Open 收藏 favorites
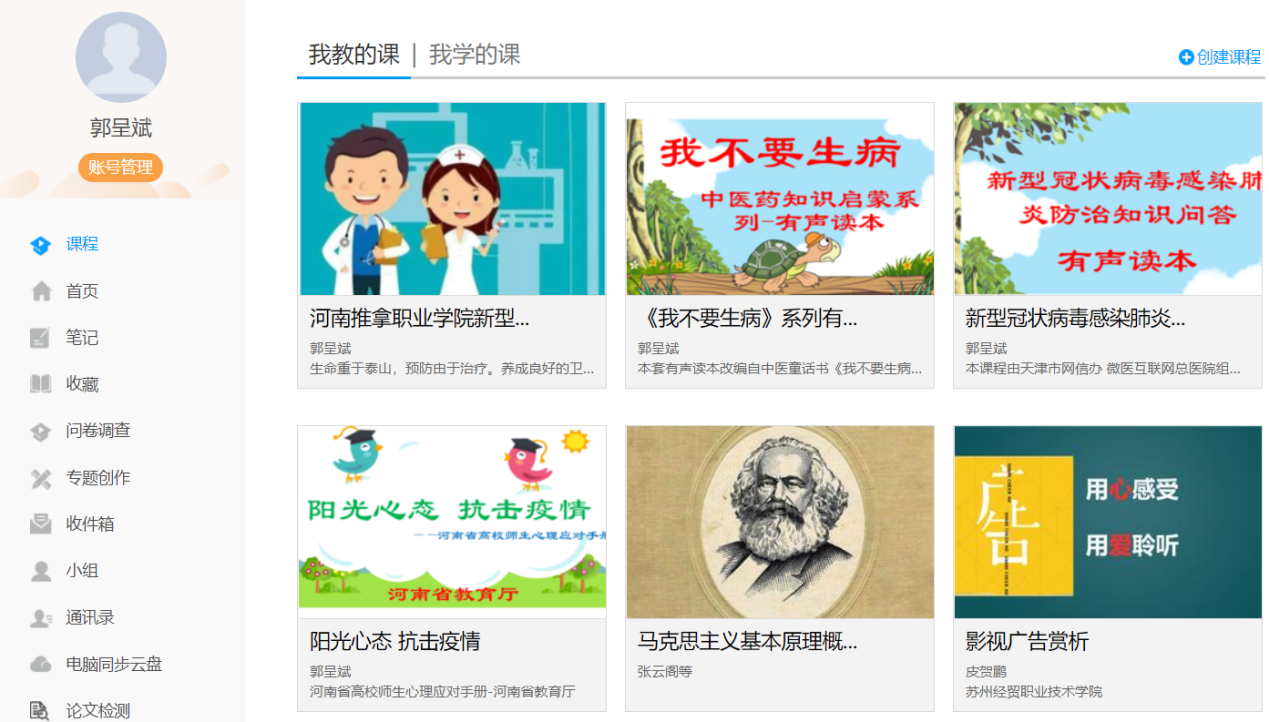Screen dimensions: 1269x722 [82, 384]
